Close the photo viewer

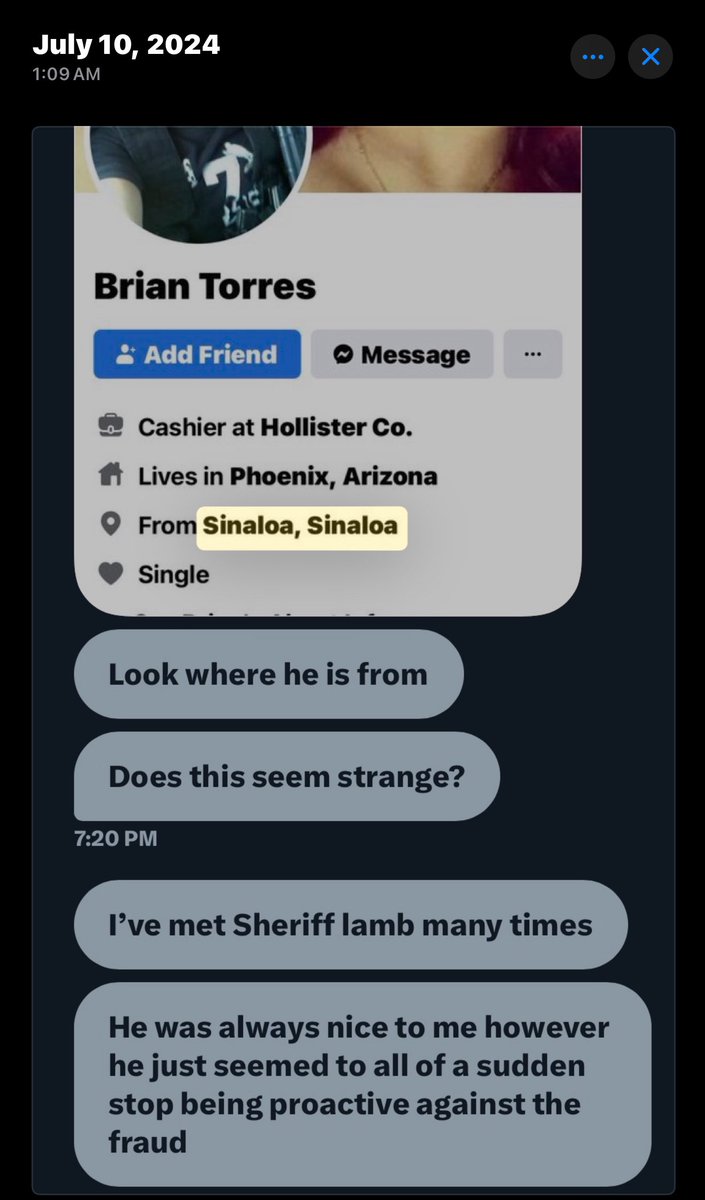coord(650,57)
